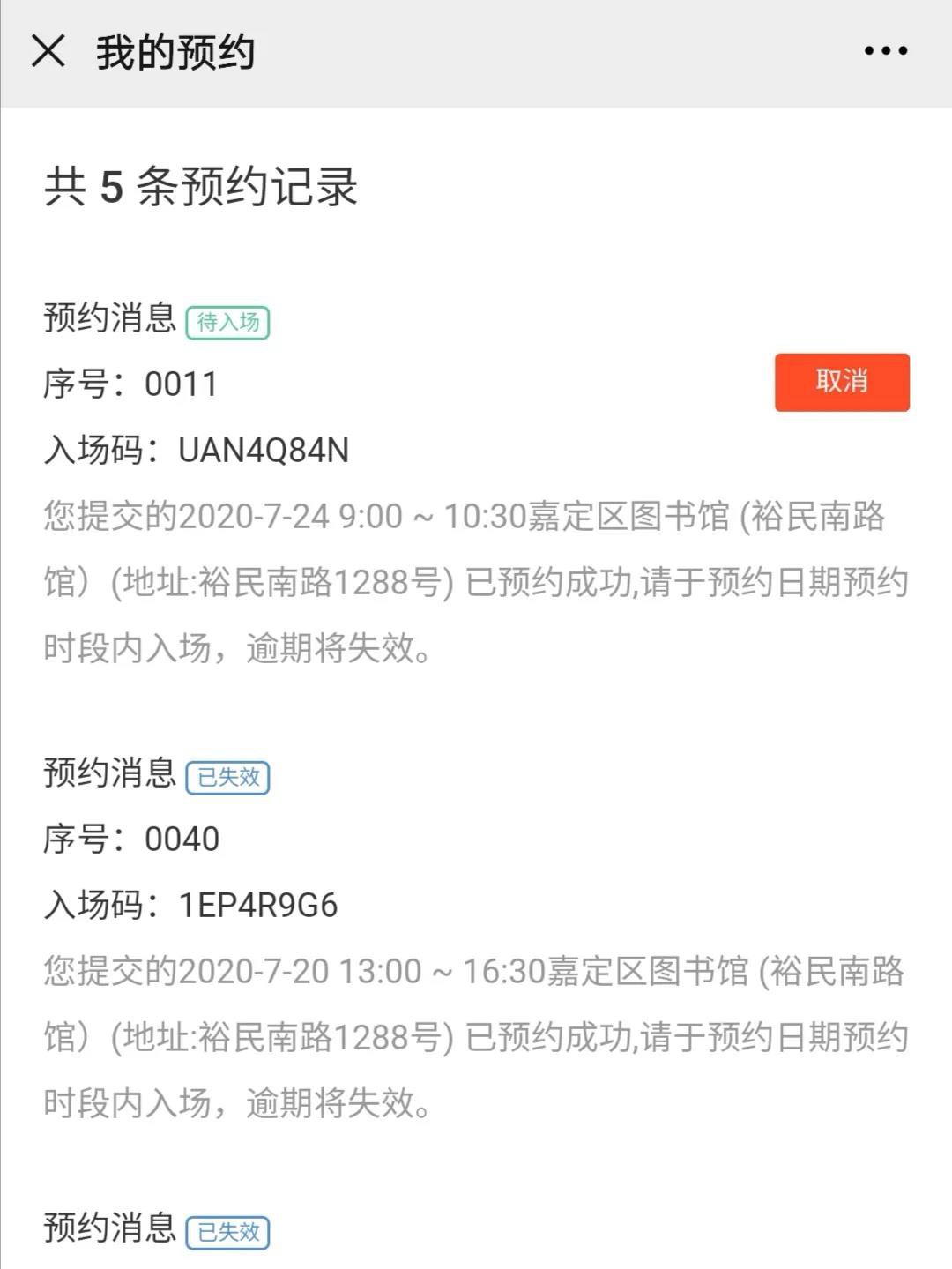
Task: Cancel reservation number 0011 with 取消
Action: pyautogui.click(x=842, y=382)
